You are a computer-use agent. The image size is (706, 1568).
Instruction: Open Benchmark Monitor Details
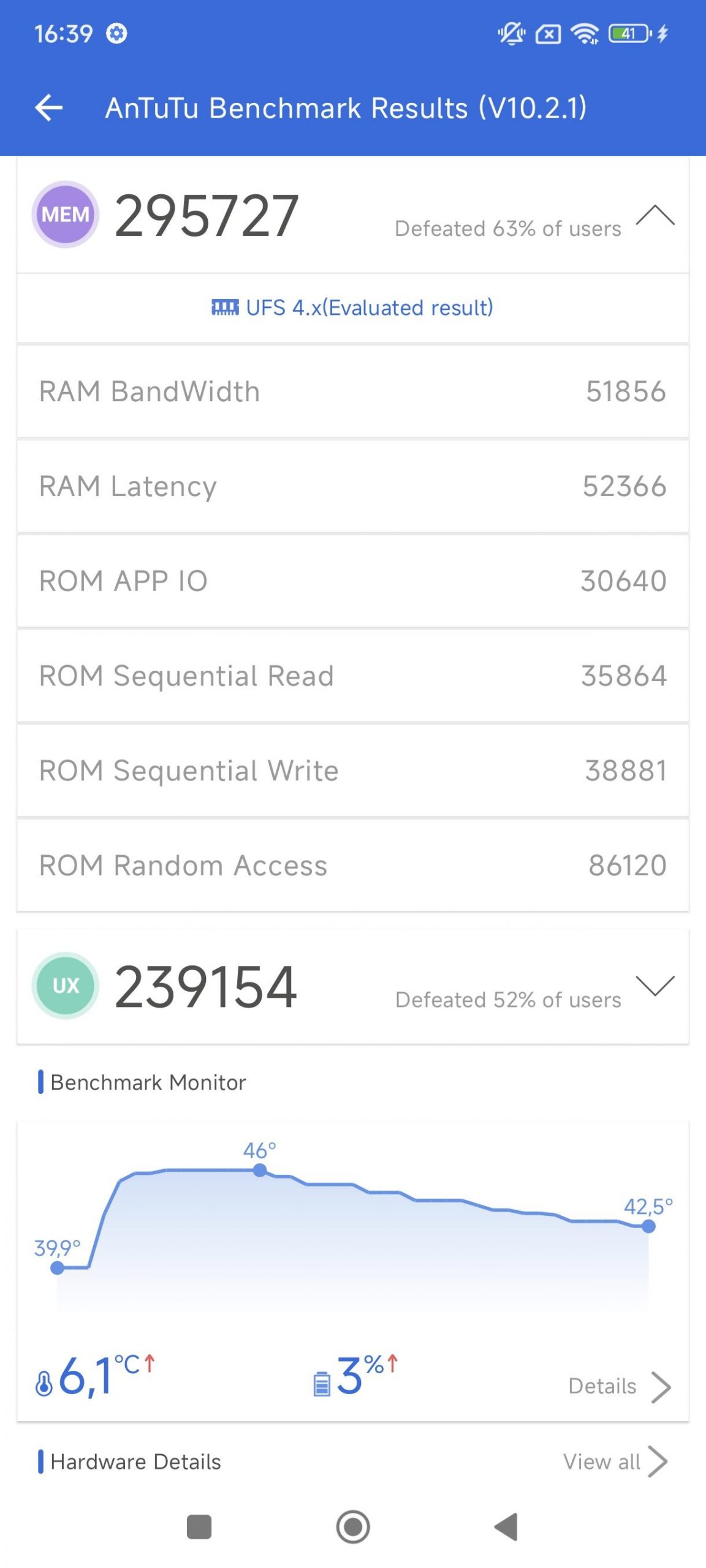click(x=620, y=1386)
